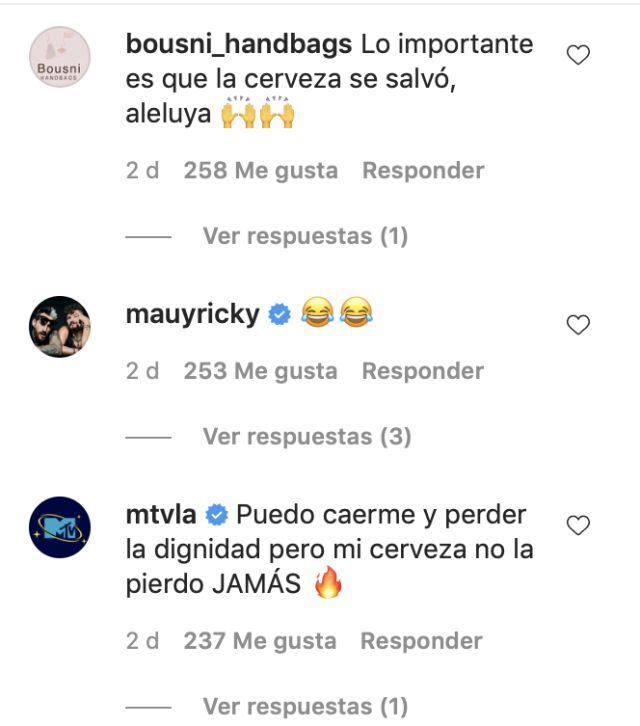The height and width of the screenshot is (726, 640).
Task: Reply to mauyricky's emoji comment
Action: pyautogui.click(x=422, y=371)
